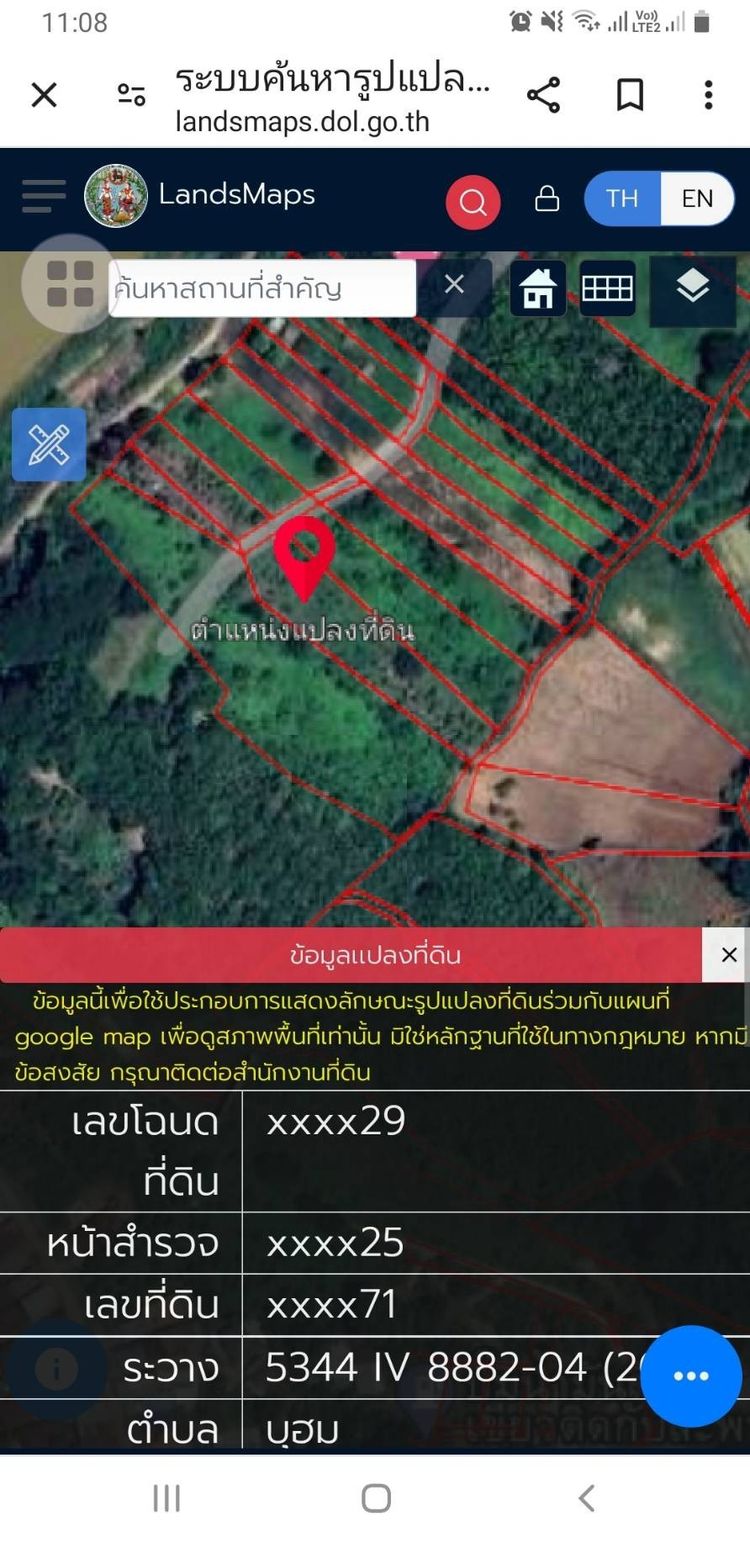The width and height of the screenshot is (750, 1542).
Task: Open the map layers selector
Action: click(x=692, y=288)
